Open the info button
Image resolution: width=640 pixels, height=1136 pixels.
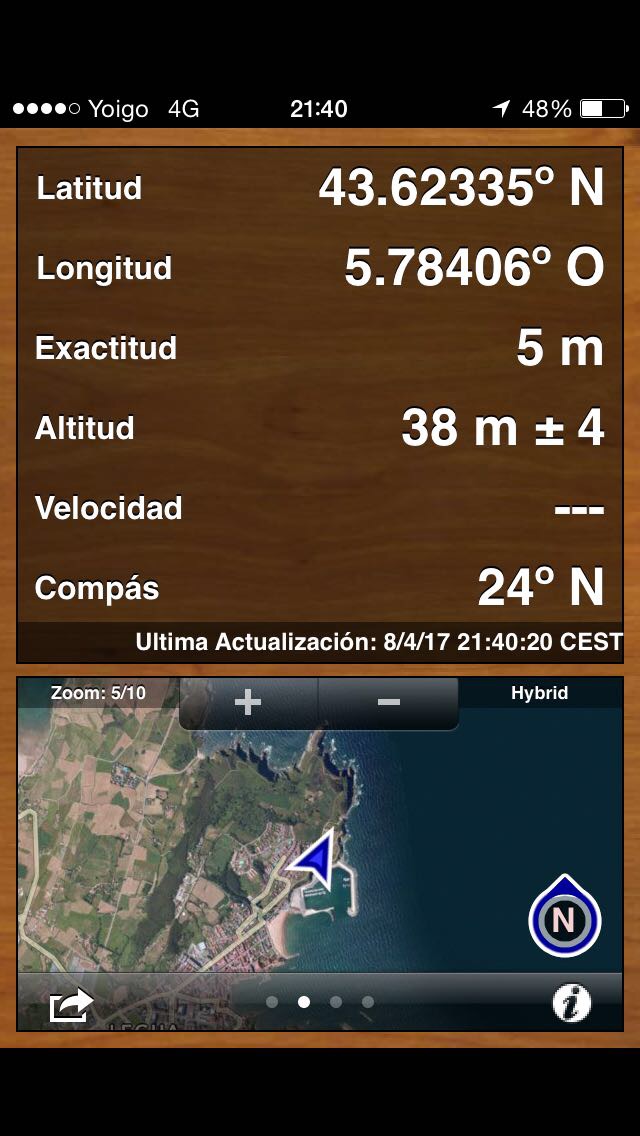572,1003
